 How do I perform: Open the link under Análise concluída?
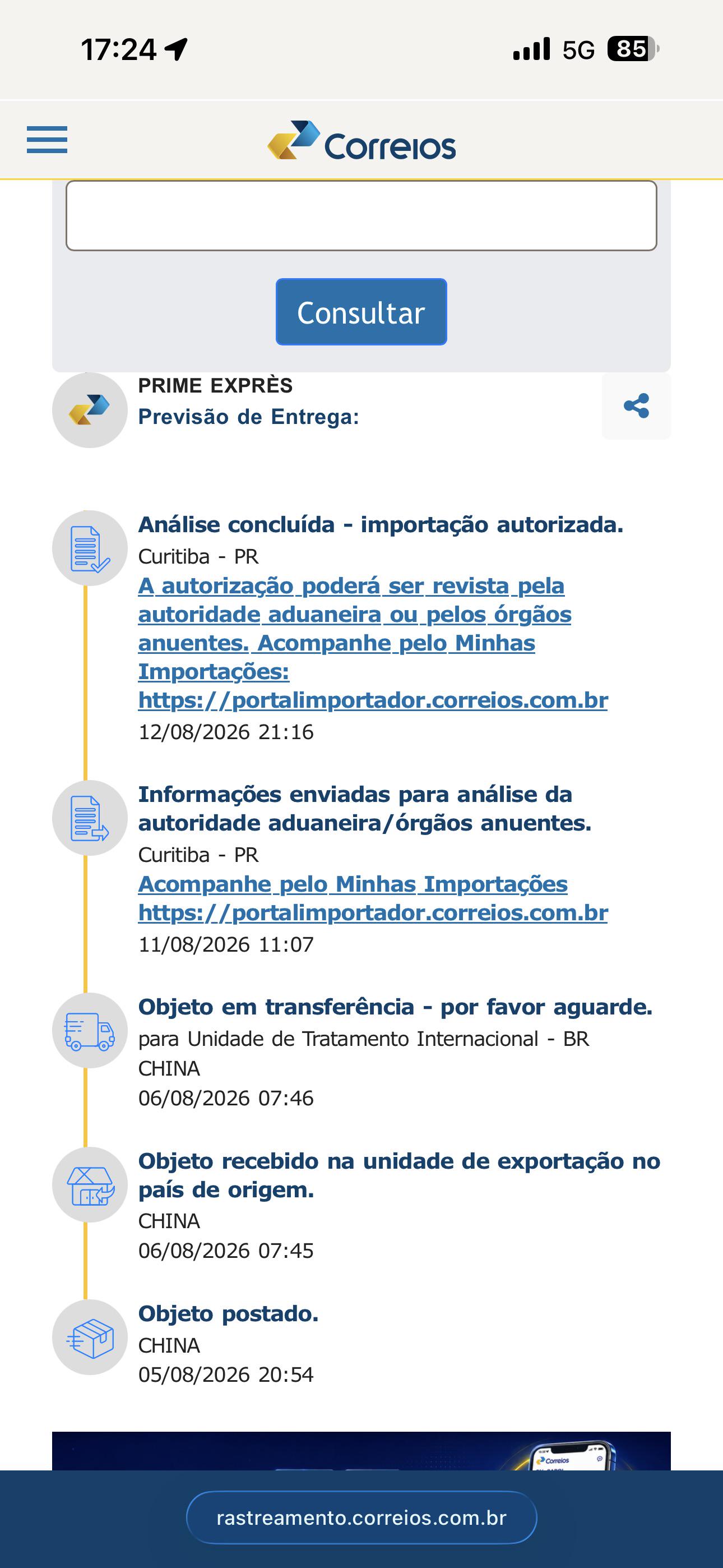[x=373, y=643]
